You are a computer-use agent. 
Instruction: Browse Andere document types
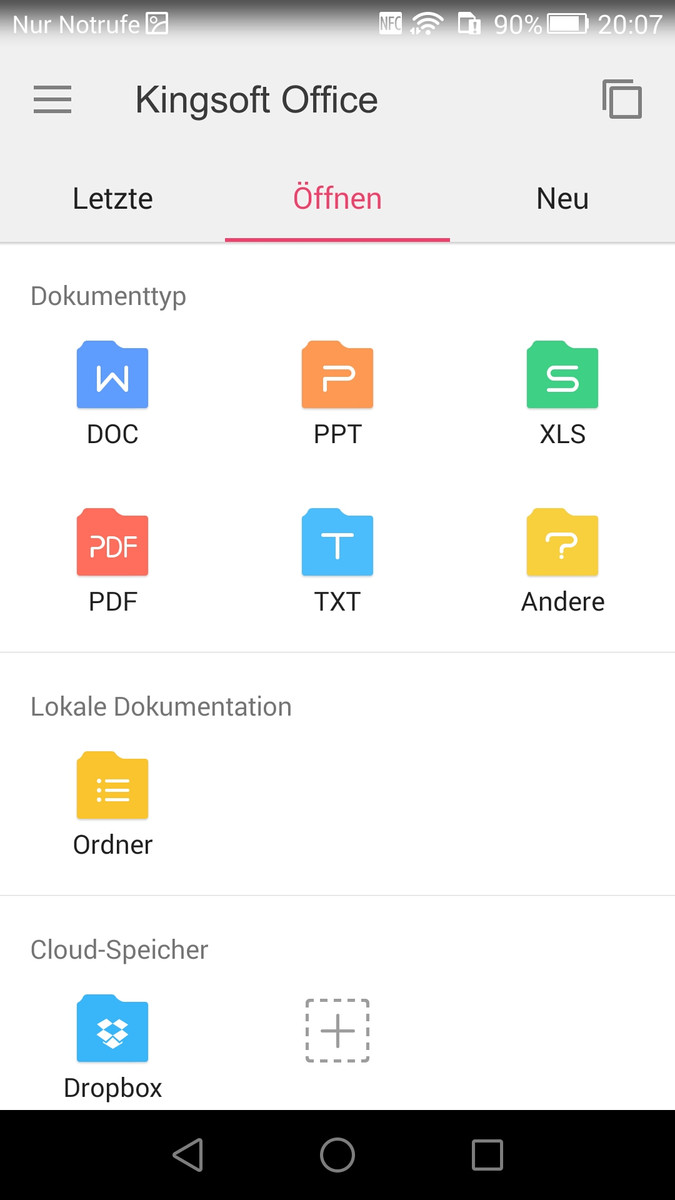click(562, 561)
